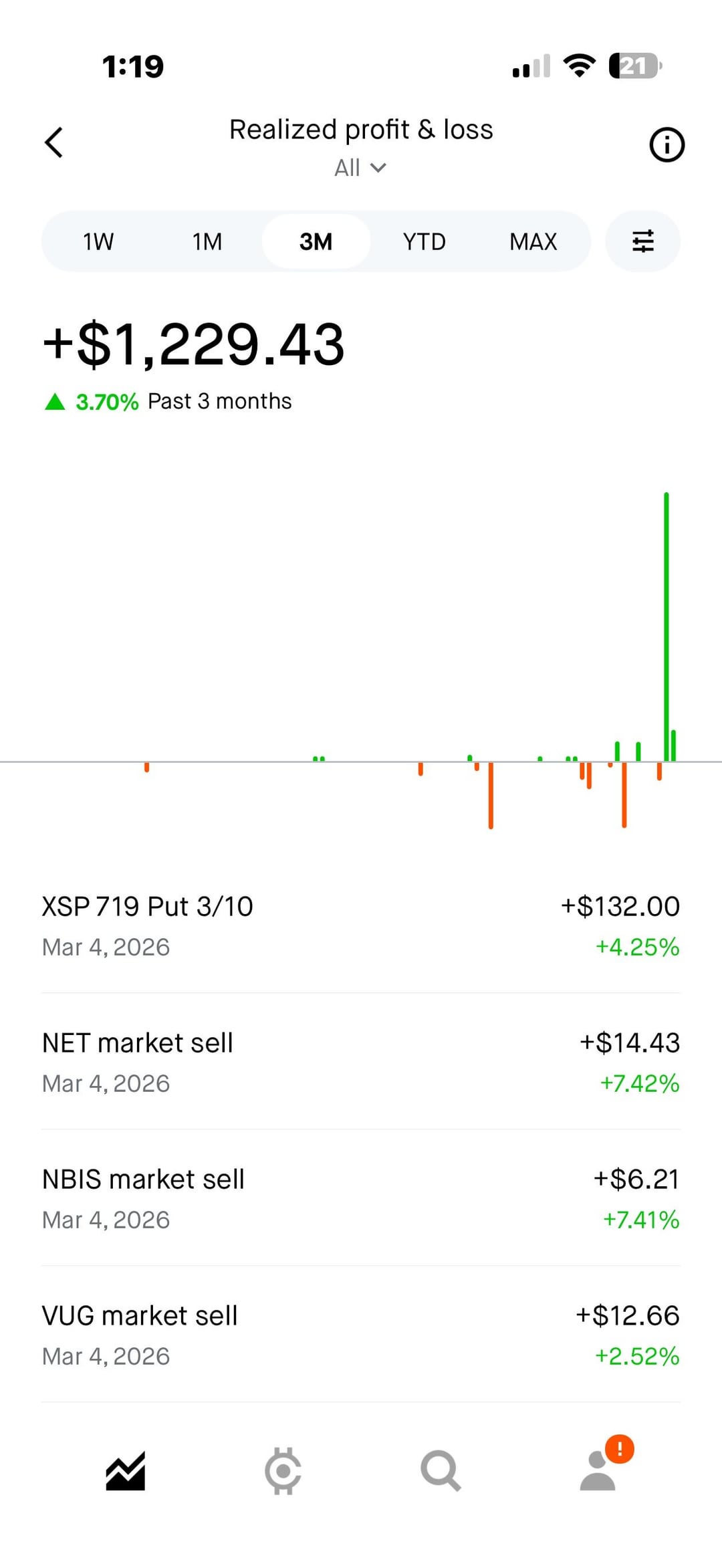View the NBIS market sell details

point(360,1199)
